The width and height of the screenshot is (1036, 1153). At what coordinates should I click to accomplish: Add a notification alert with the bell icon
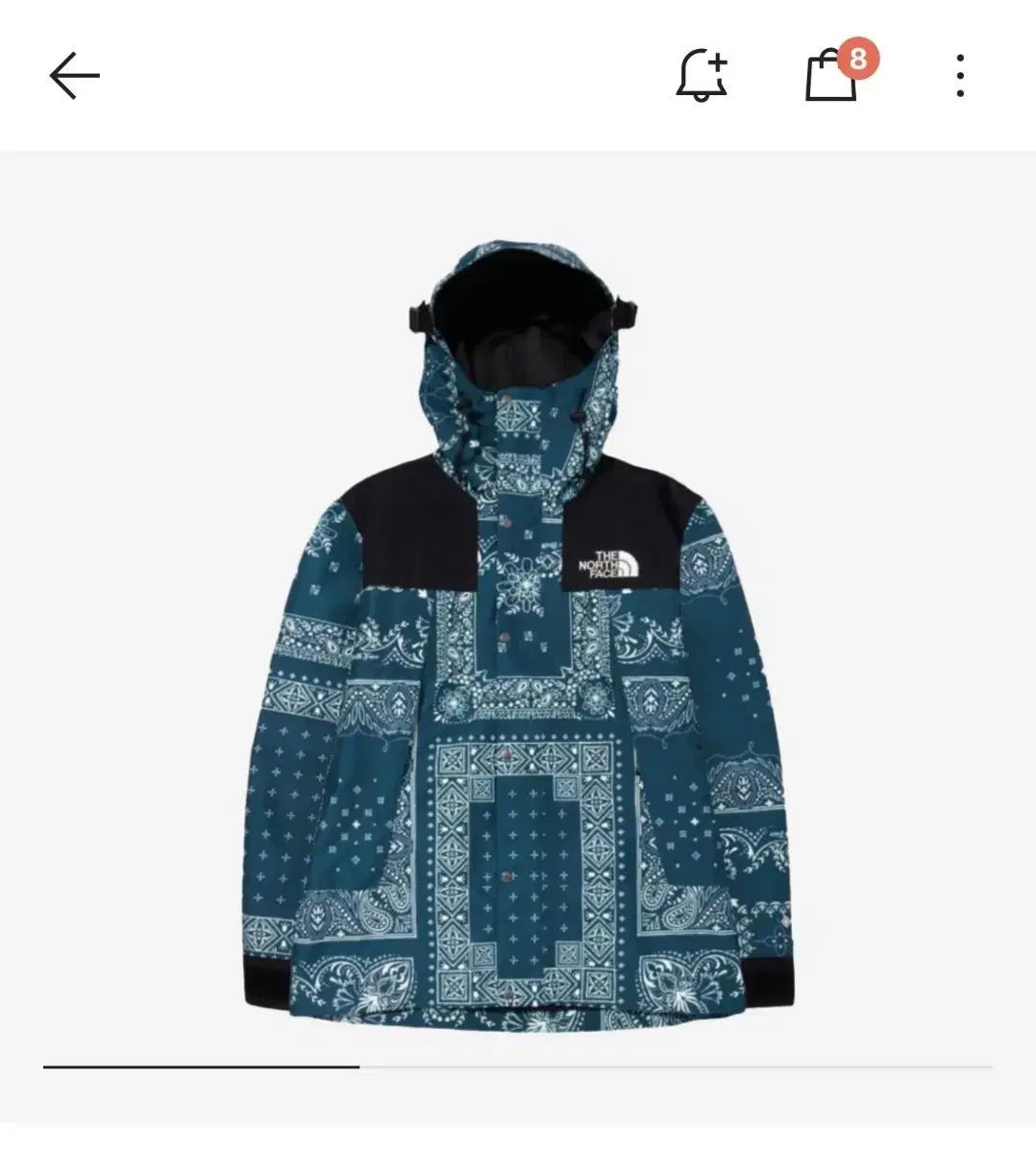click(x=702, y=76)
